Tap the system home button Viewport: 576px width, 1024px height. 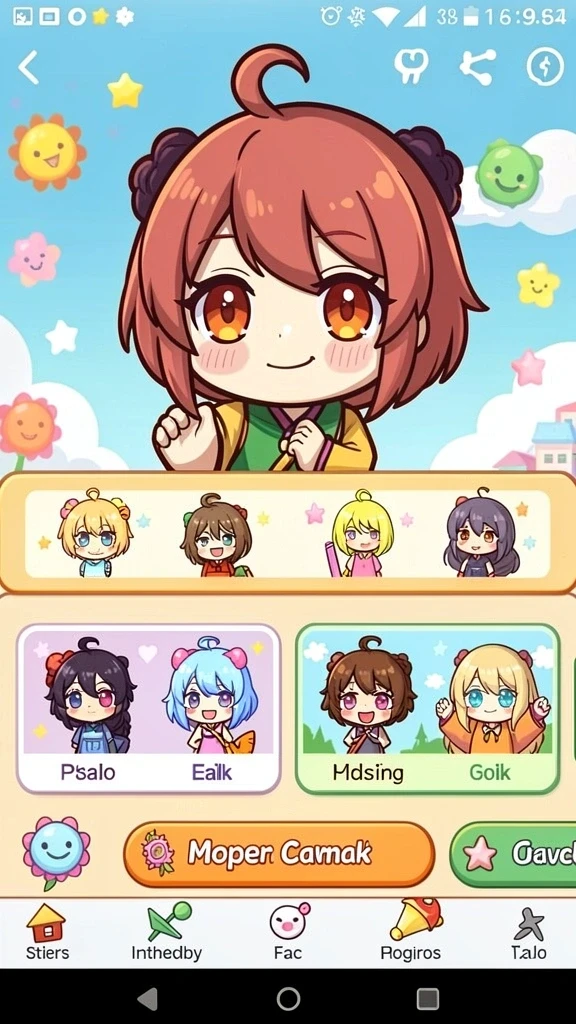(x=288, y=999)
